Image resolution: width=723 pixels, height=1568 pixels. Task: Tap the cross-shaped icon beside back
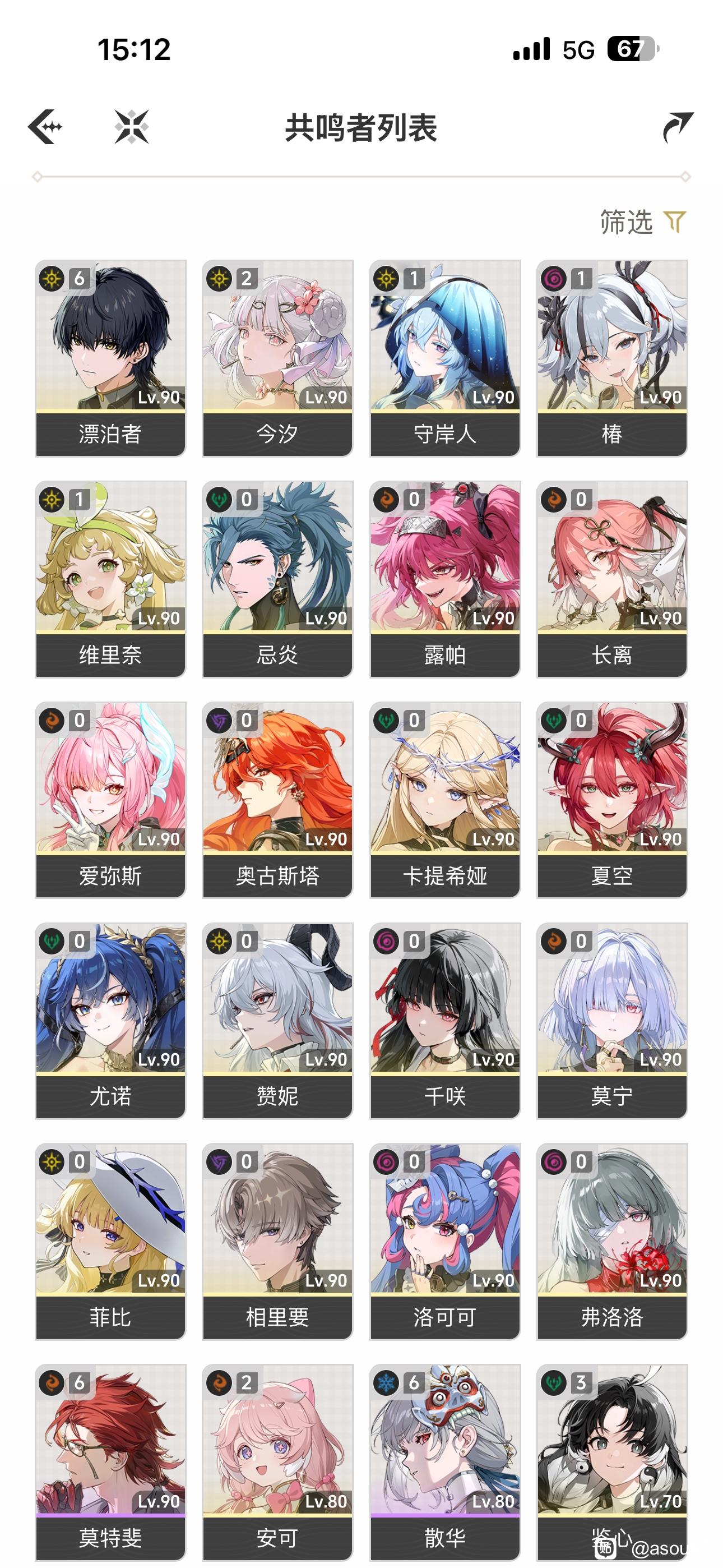coord(132,127)
